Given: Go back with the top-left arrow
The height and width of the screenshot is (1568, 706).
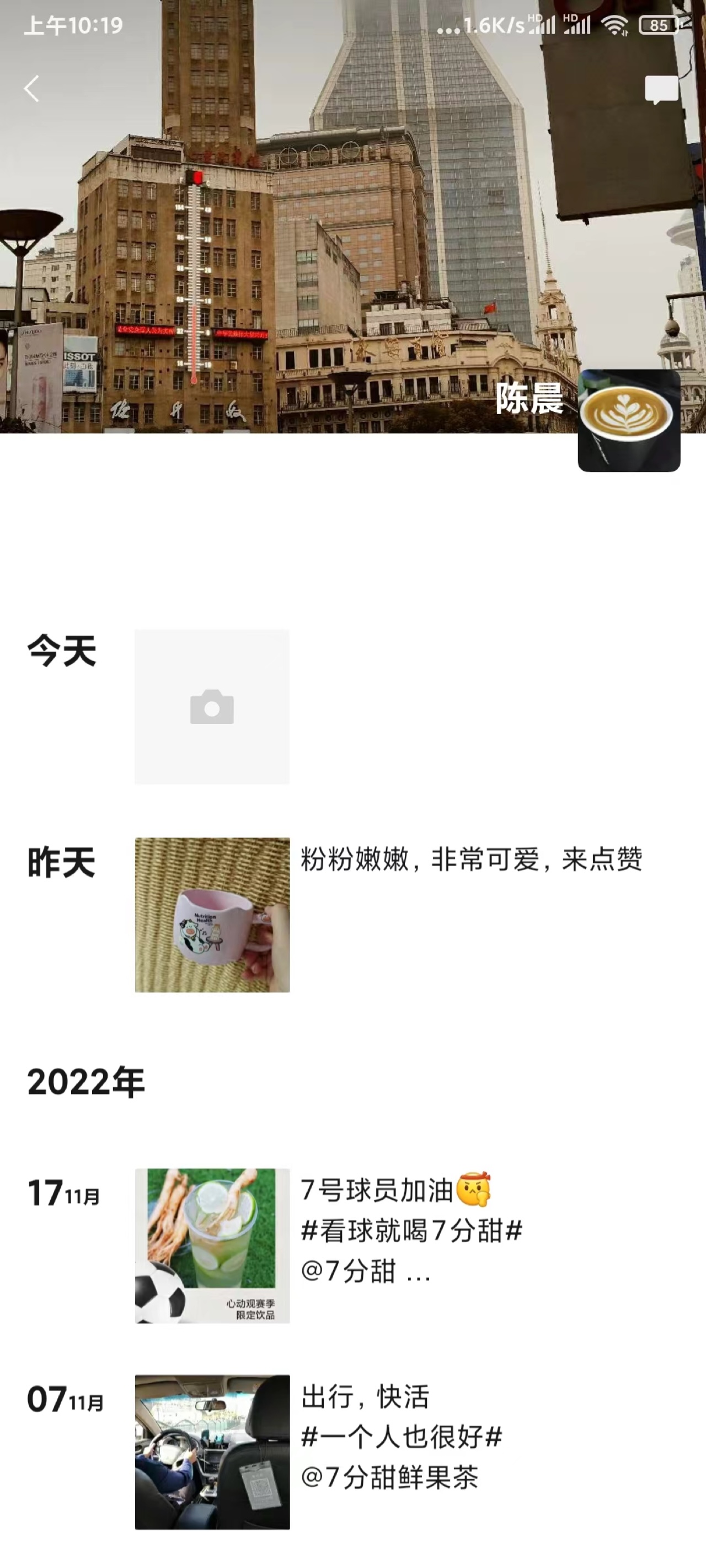Looking at the screenshot, I should pos(31,89).
